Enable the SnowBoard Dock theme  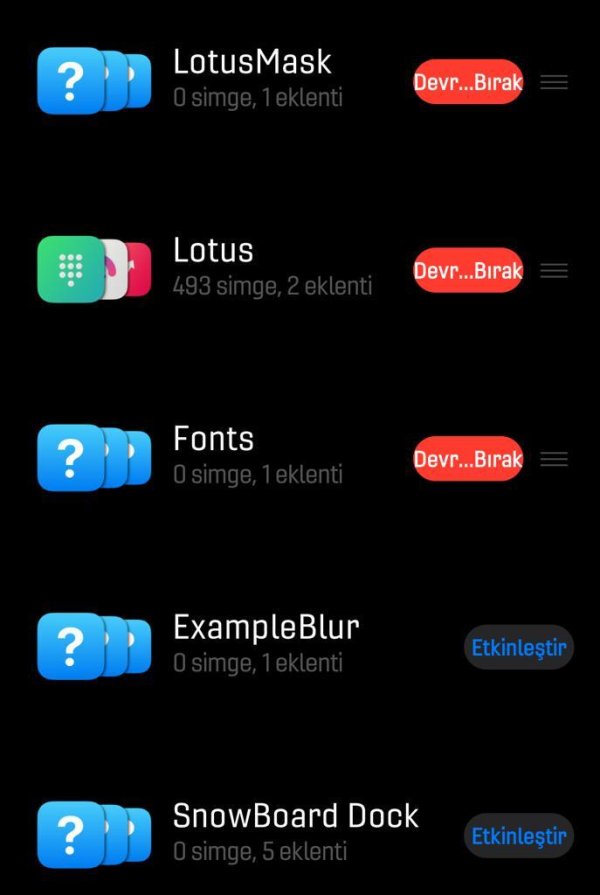point(518,836)
